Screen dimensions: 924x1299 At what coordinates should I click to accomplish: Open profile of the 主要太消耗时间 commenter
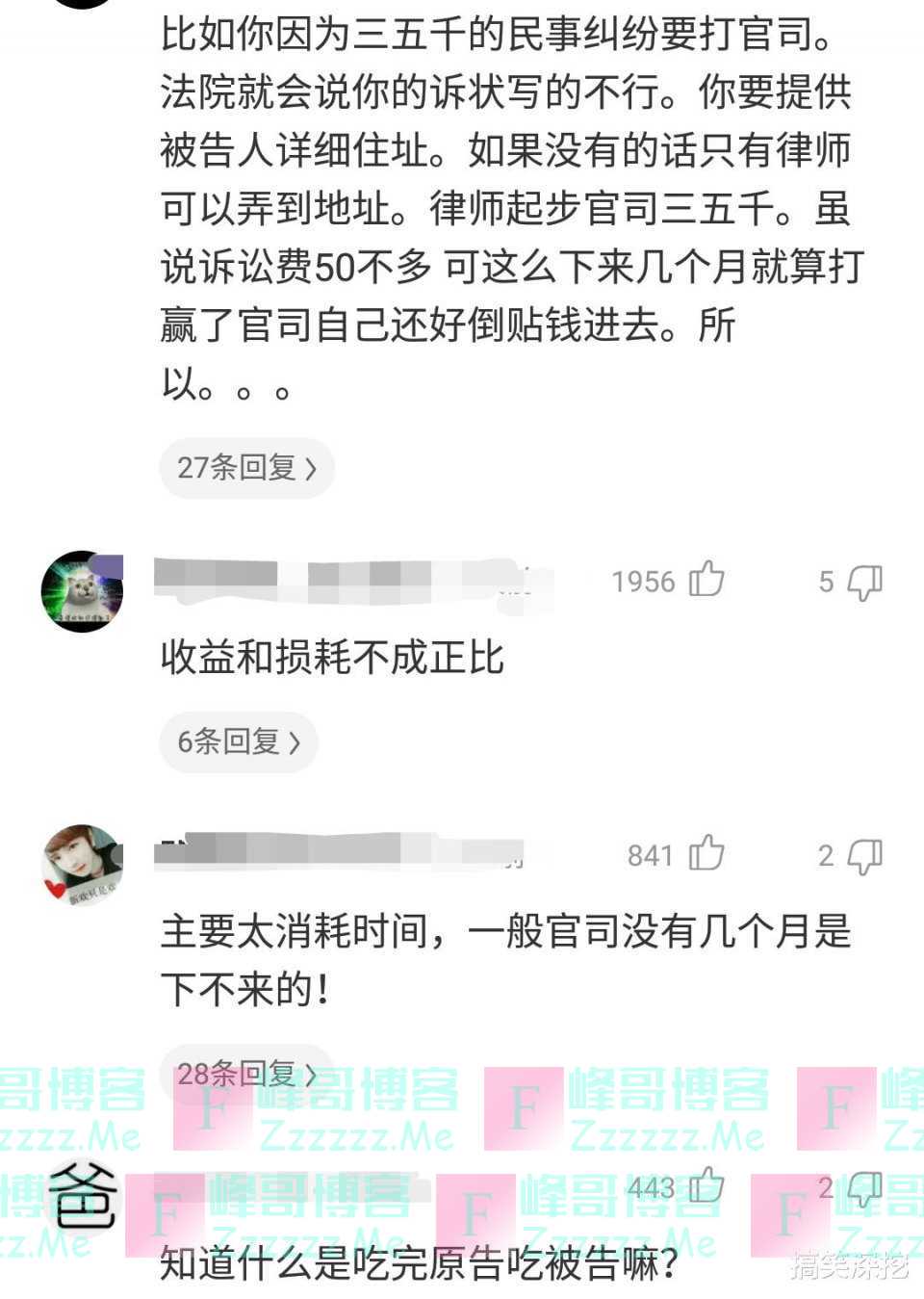pyautogui.click(x=83, y=865)
